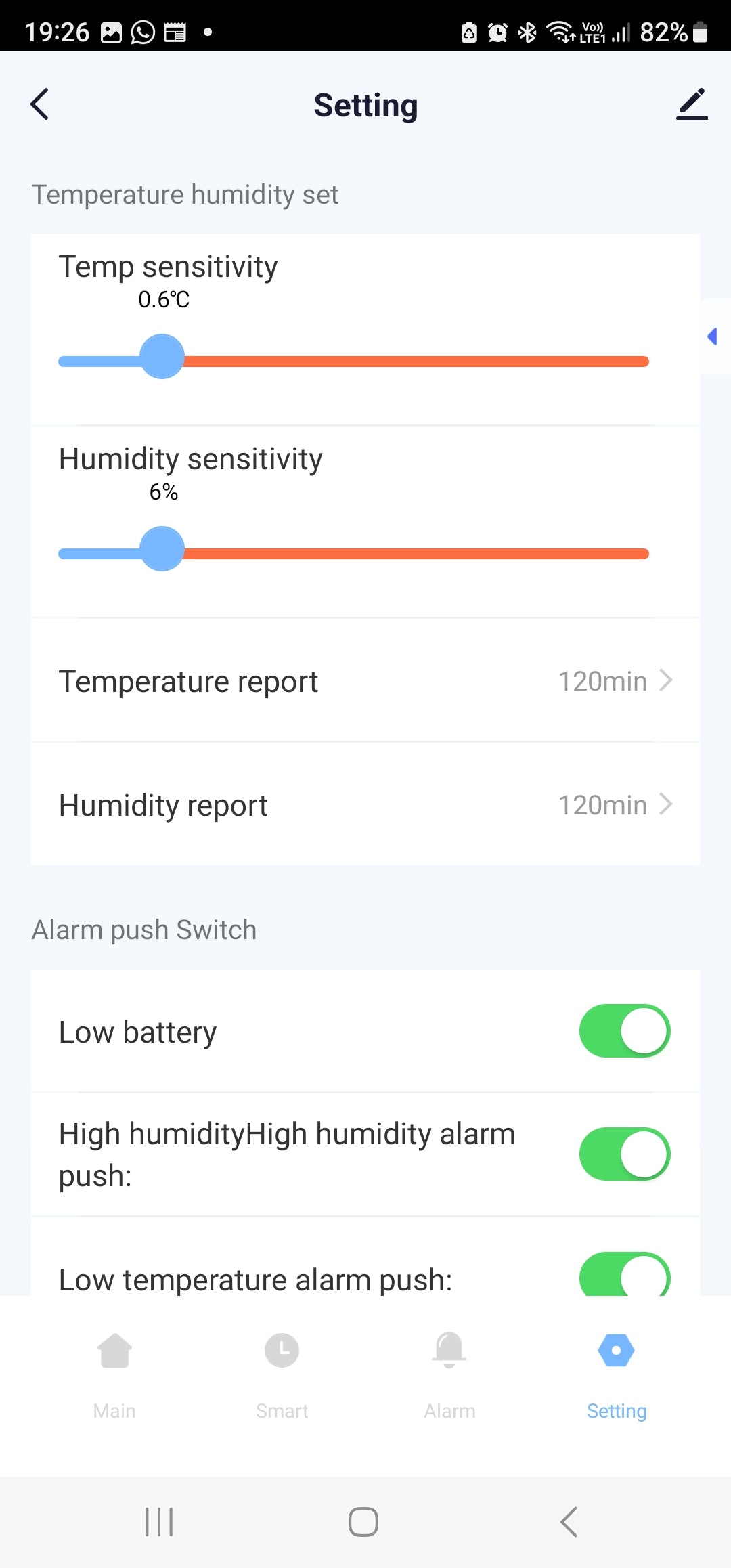Tap the Humidity sensitivity slider handle
Screen dimensions: 731x1568
(162, 549)
